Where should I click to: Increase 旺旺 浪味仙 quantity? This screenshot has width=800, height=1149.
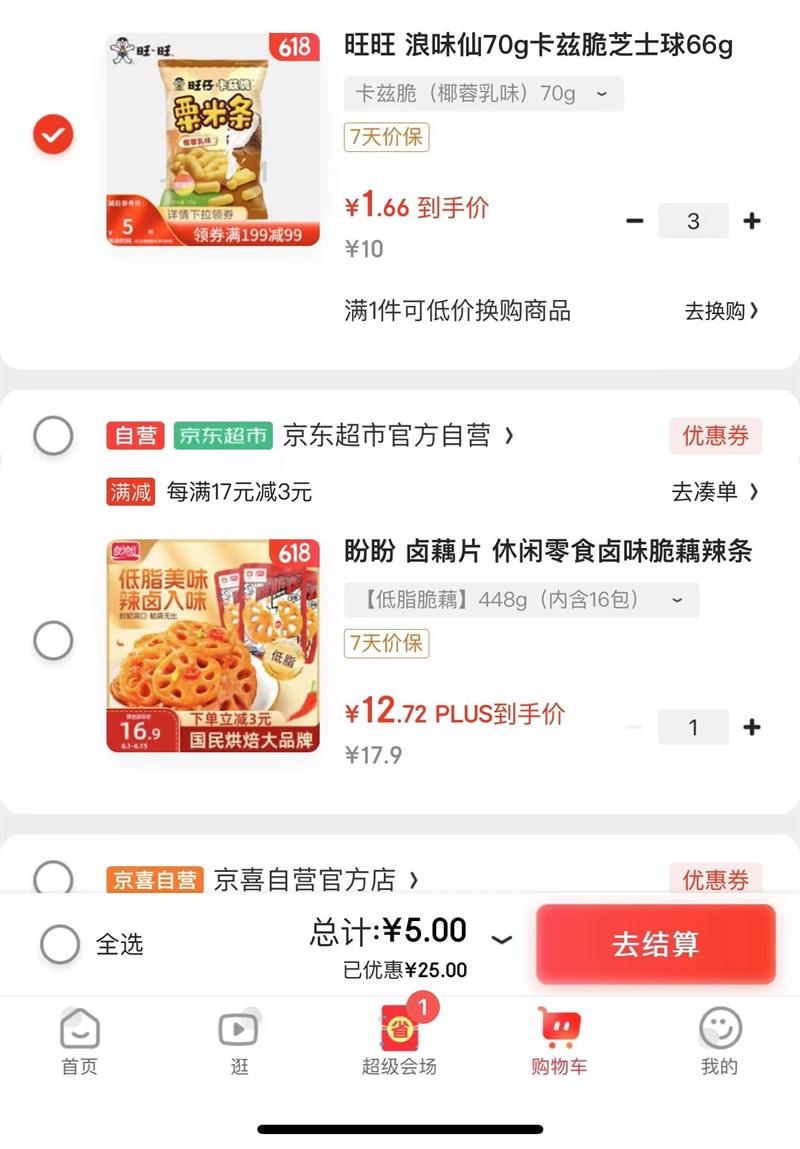(x=752, y=221)
